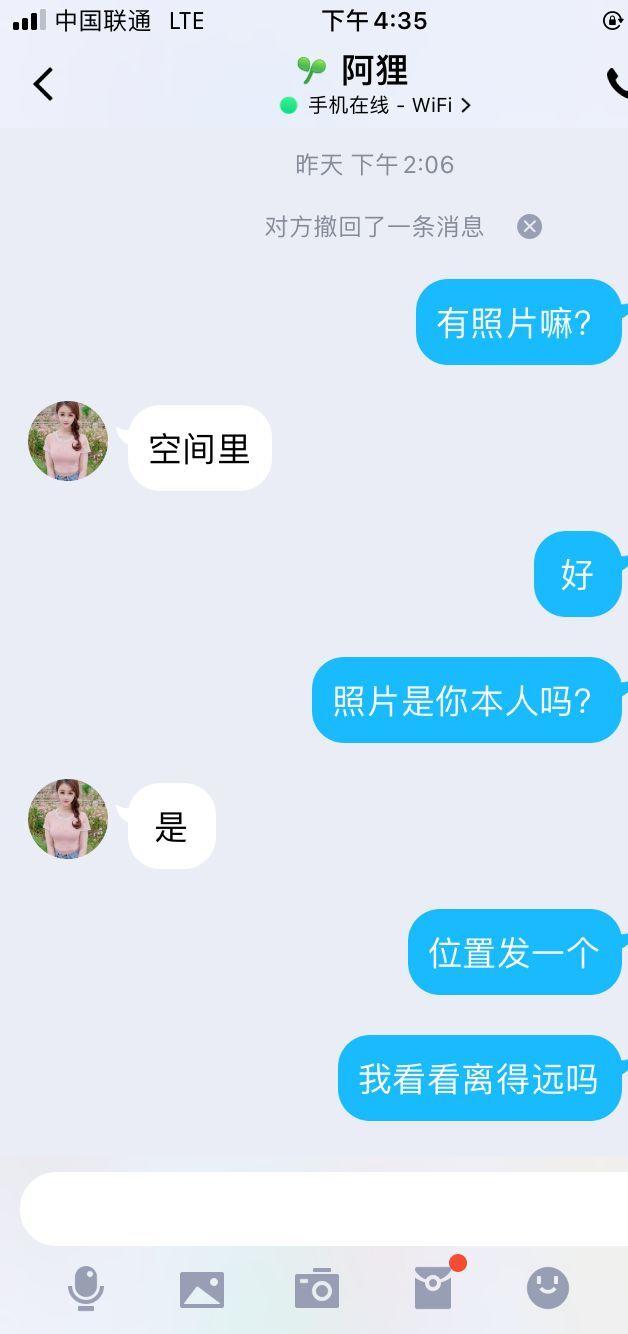Viewport: 628px width, 1334px height.
Task: Focus the message input field
Action: pyautogui.click(x=320, y=1208)
